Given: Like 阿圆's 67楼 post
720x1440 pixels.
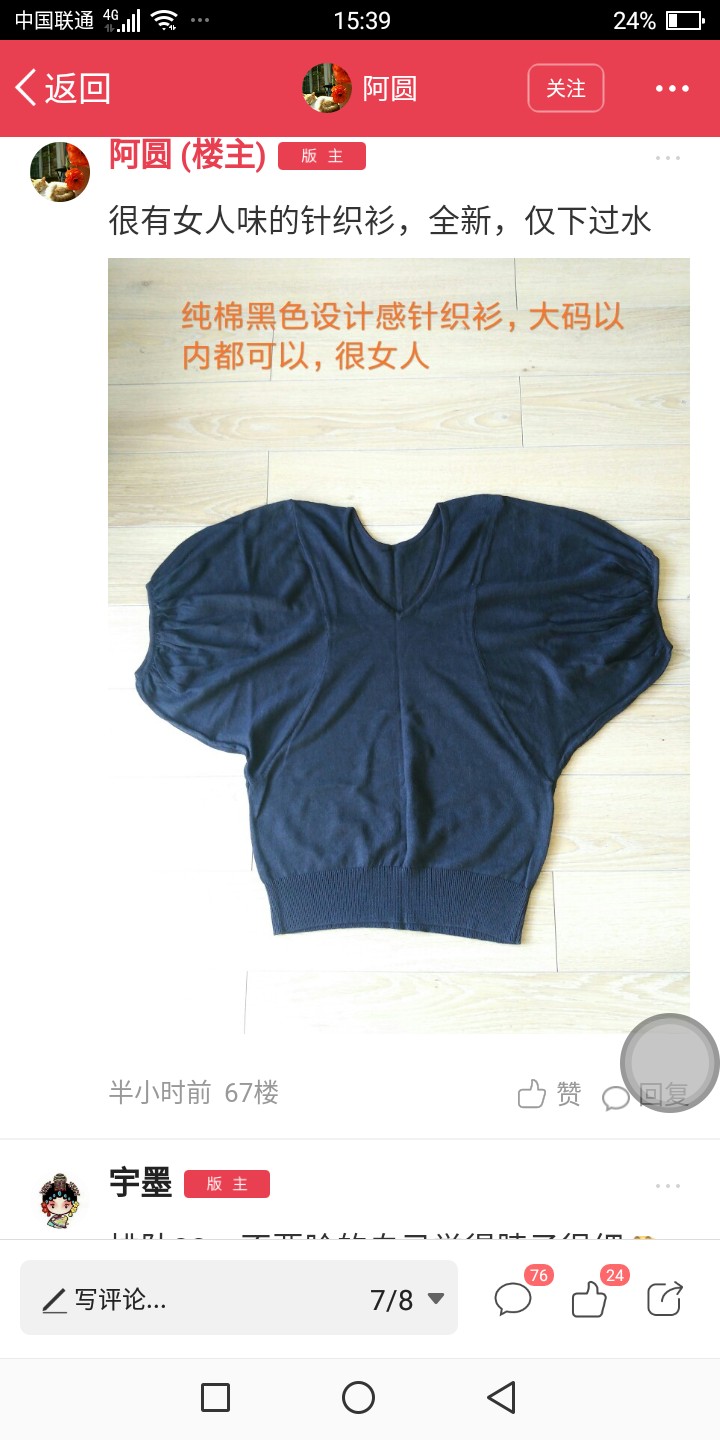Looking at the screenshot, I should (x=549, y=1094).
